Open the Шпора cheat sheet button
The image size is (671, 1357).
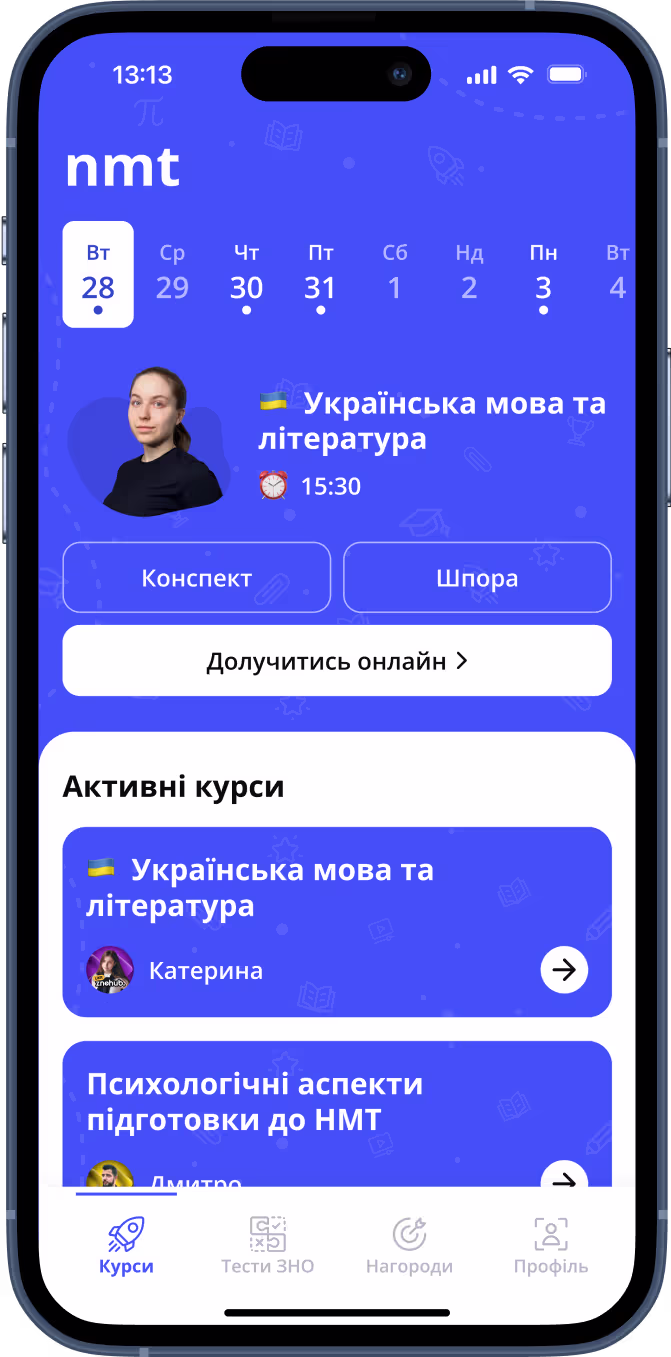(477, 577)
